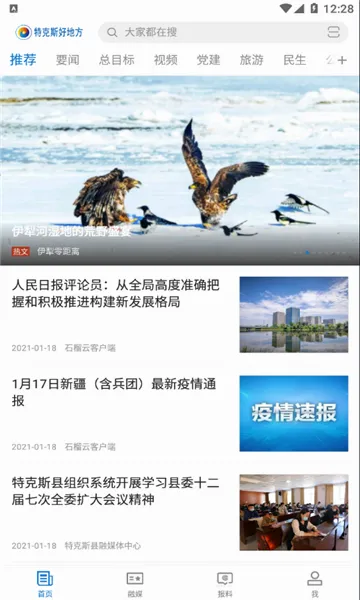Open 1月17日新疆最新疫情通报 article
The image size is (360, 600).
click(180, 413)
